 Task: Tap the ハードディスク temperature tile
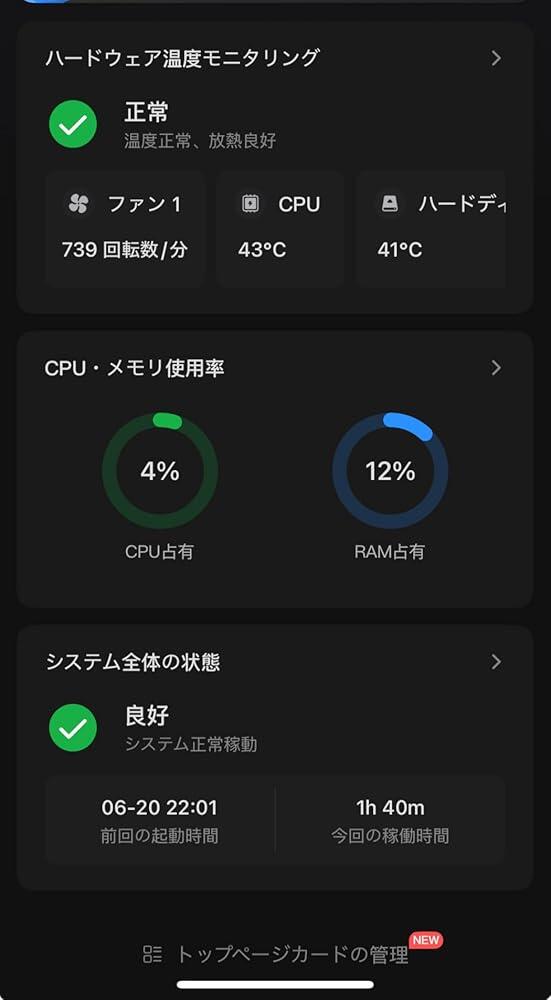click(431, 228)
